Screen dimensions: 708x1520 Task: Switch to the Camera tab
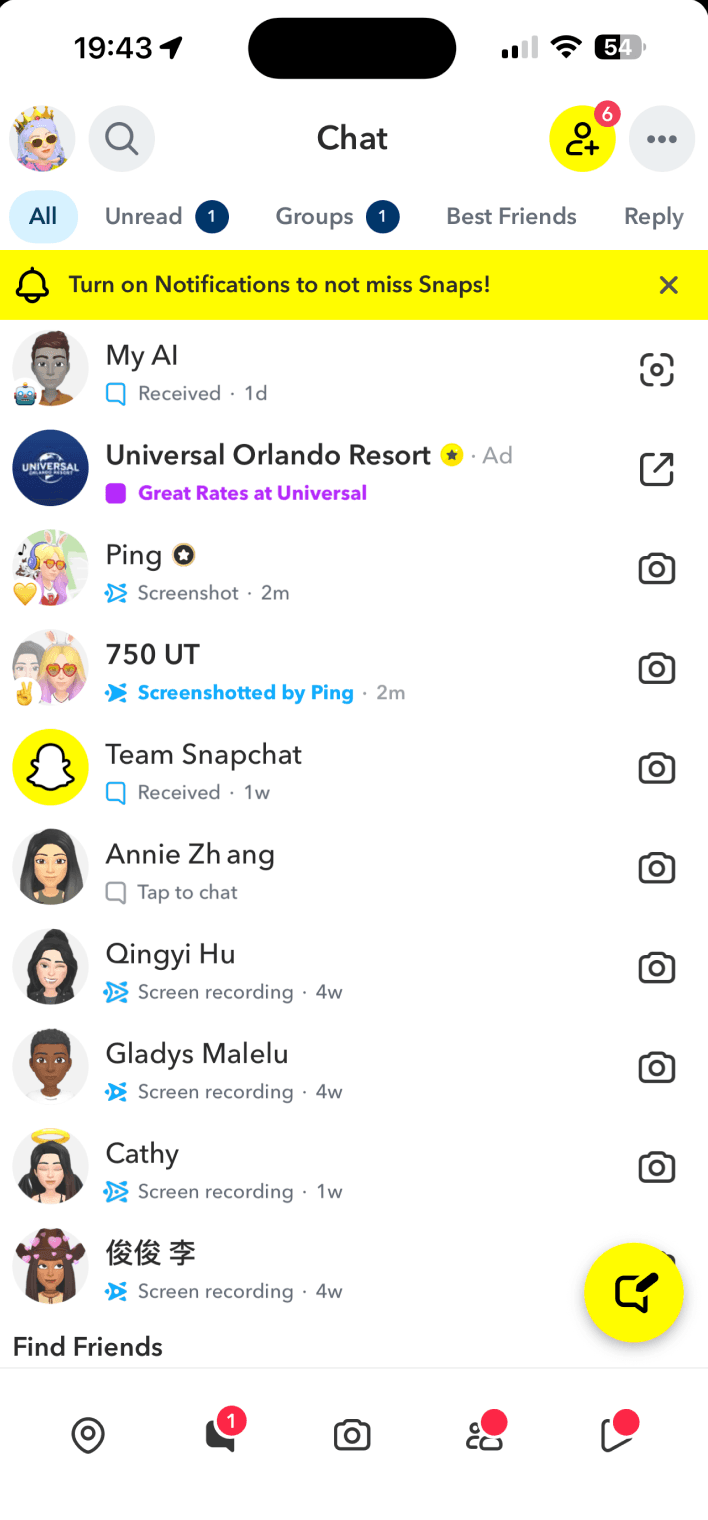(x=352, y=1436)
